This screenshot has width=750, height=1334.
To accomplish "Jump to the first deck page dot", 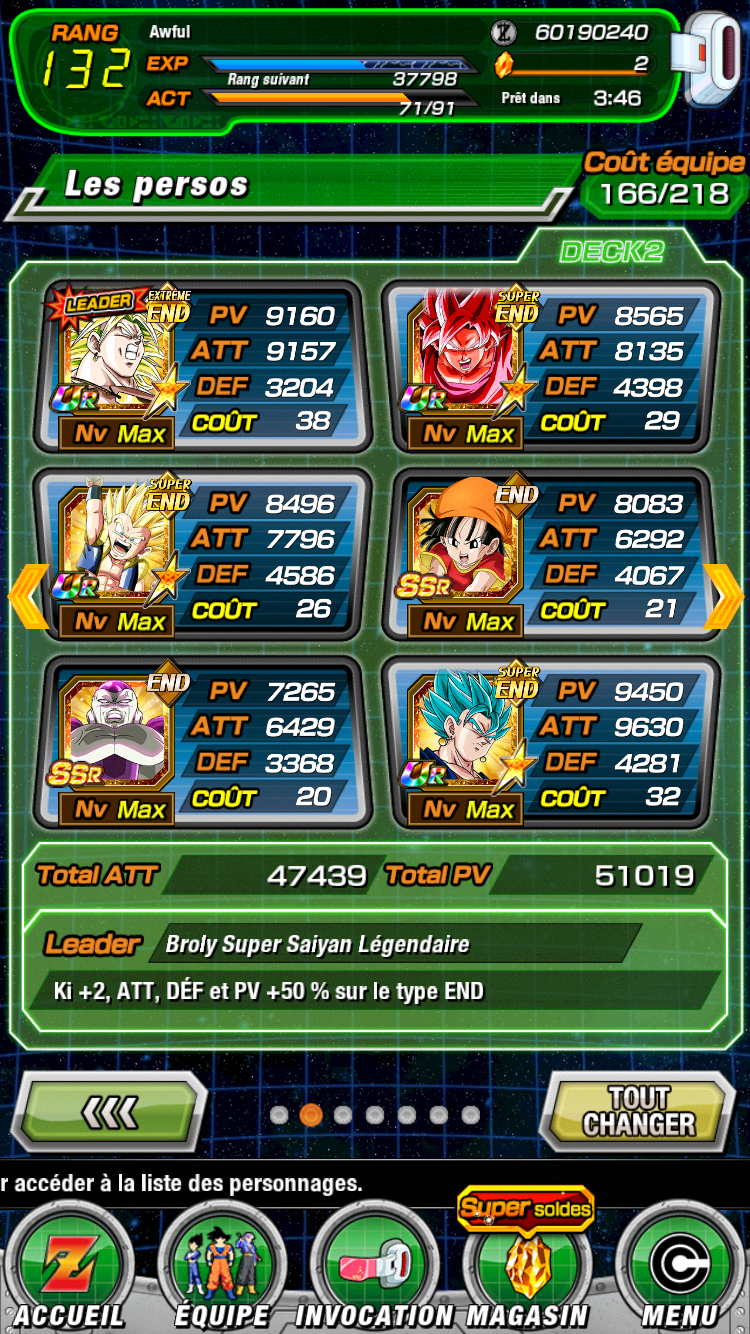I will pos(279,1114).
